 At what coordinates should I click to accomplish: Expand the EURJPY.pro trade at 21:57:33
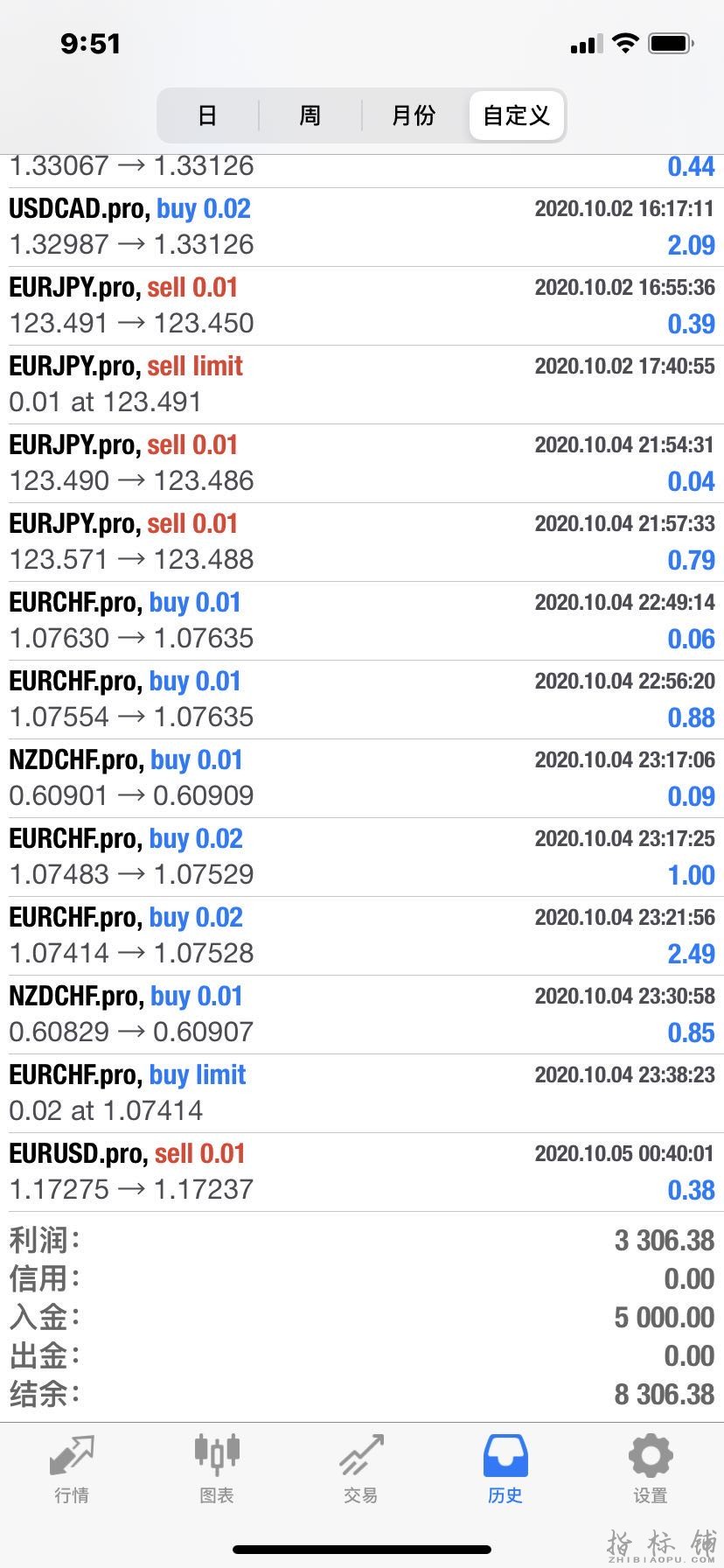[x=362, y=542]
